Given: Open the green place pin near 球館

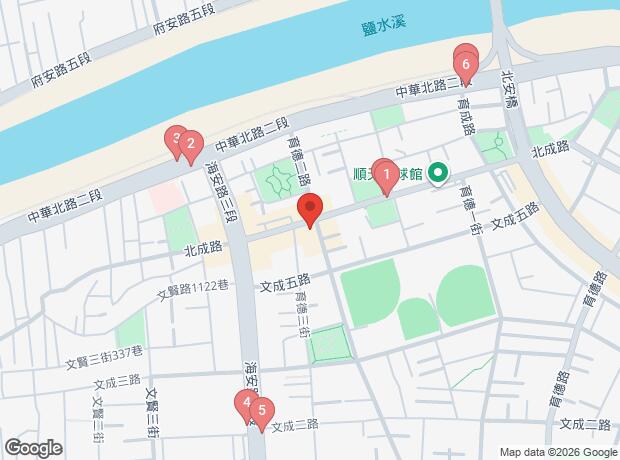Looking at the screenshot, I should [x=438, y=173].
